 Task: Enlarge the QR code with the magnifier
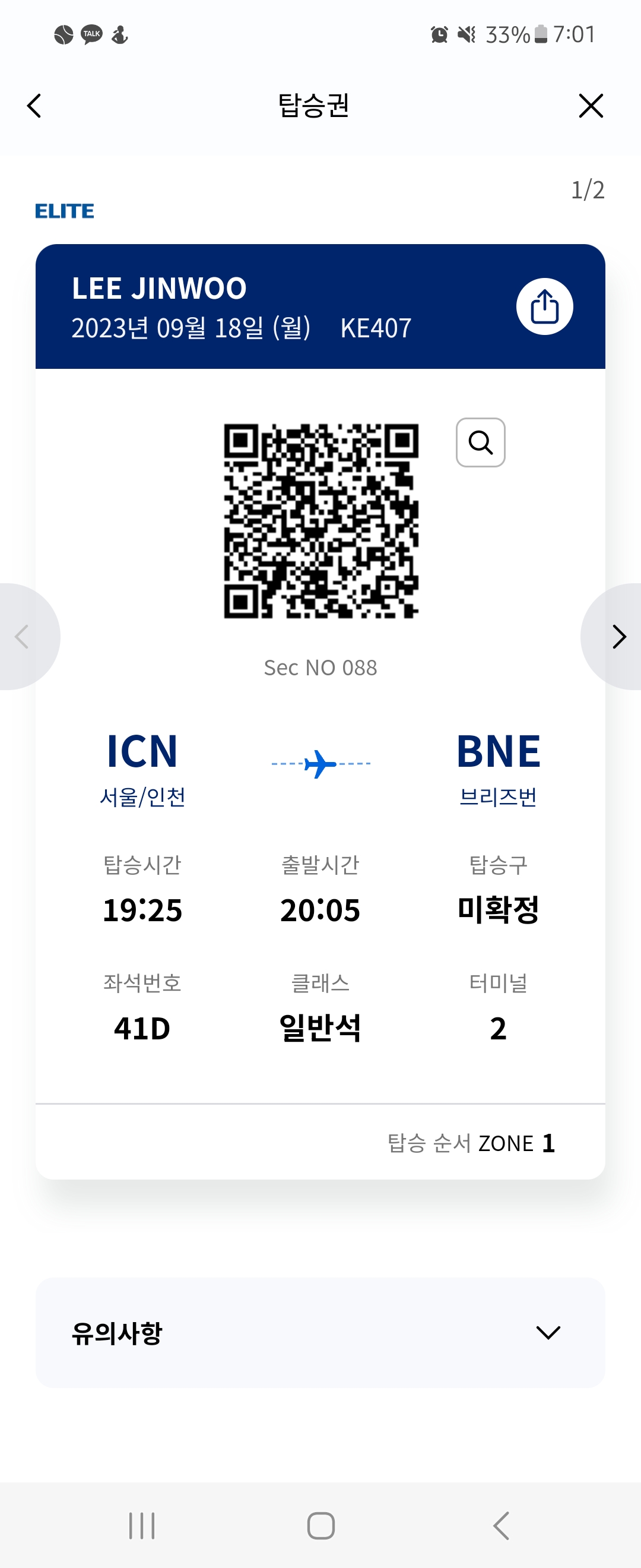click(480, 442)
